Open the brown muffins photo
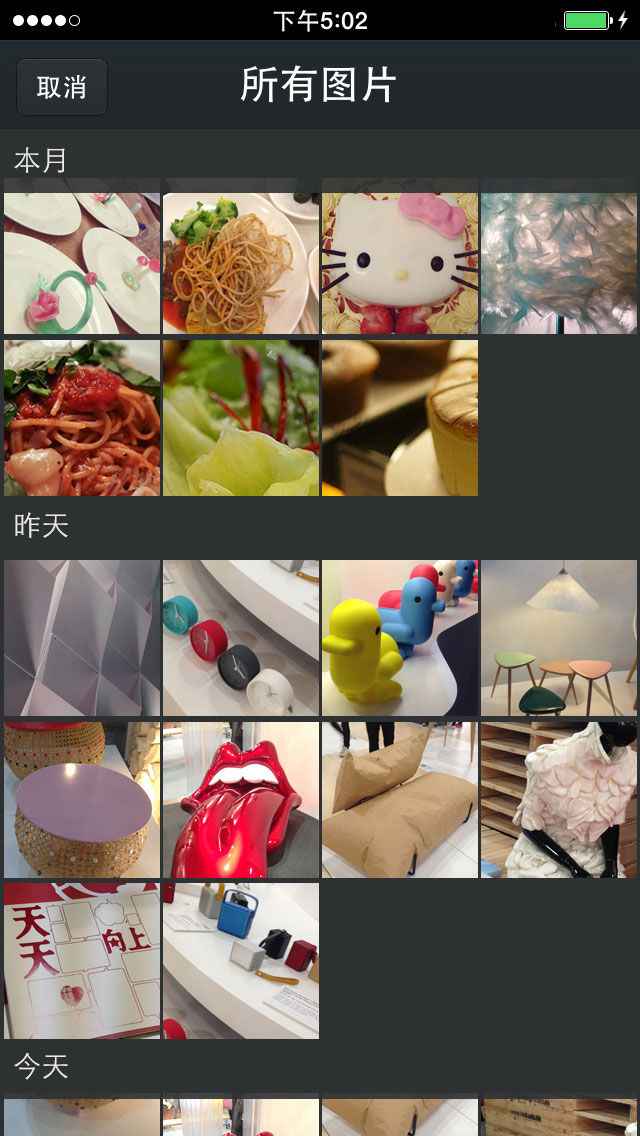 400,418
